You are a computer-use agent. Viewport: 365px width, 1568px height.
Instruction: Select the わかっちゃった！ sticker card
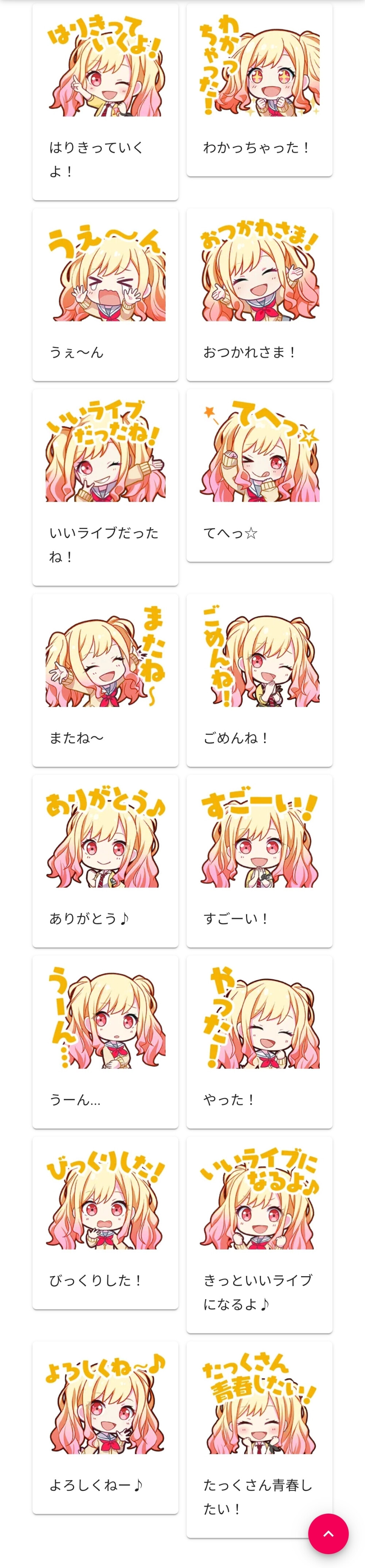[x=259, y=90]
